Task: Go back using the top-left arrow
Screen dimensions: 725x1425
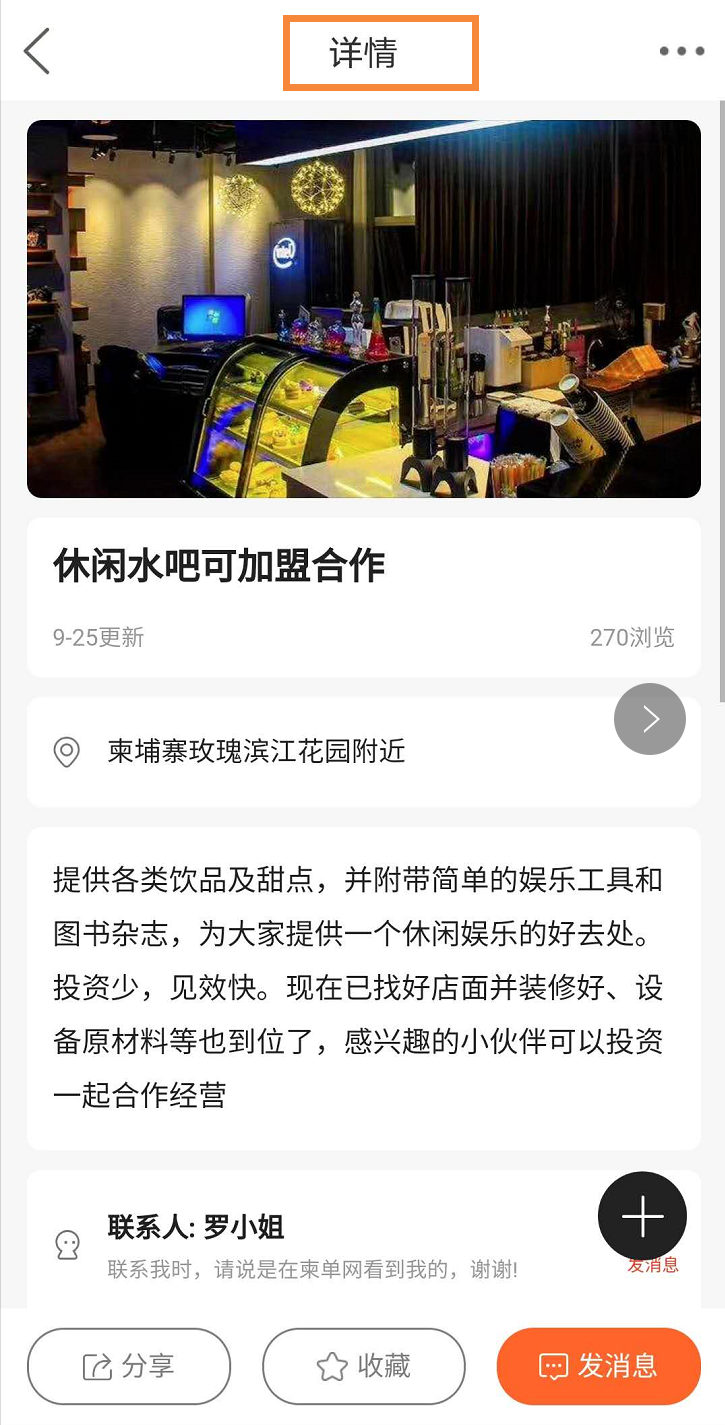Action: (37, 51)
